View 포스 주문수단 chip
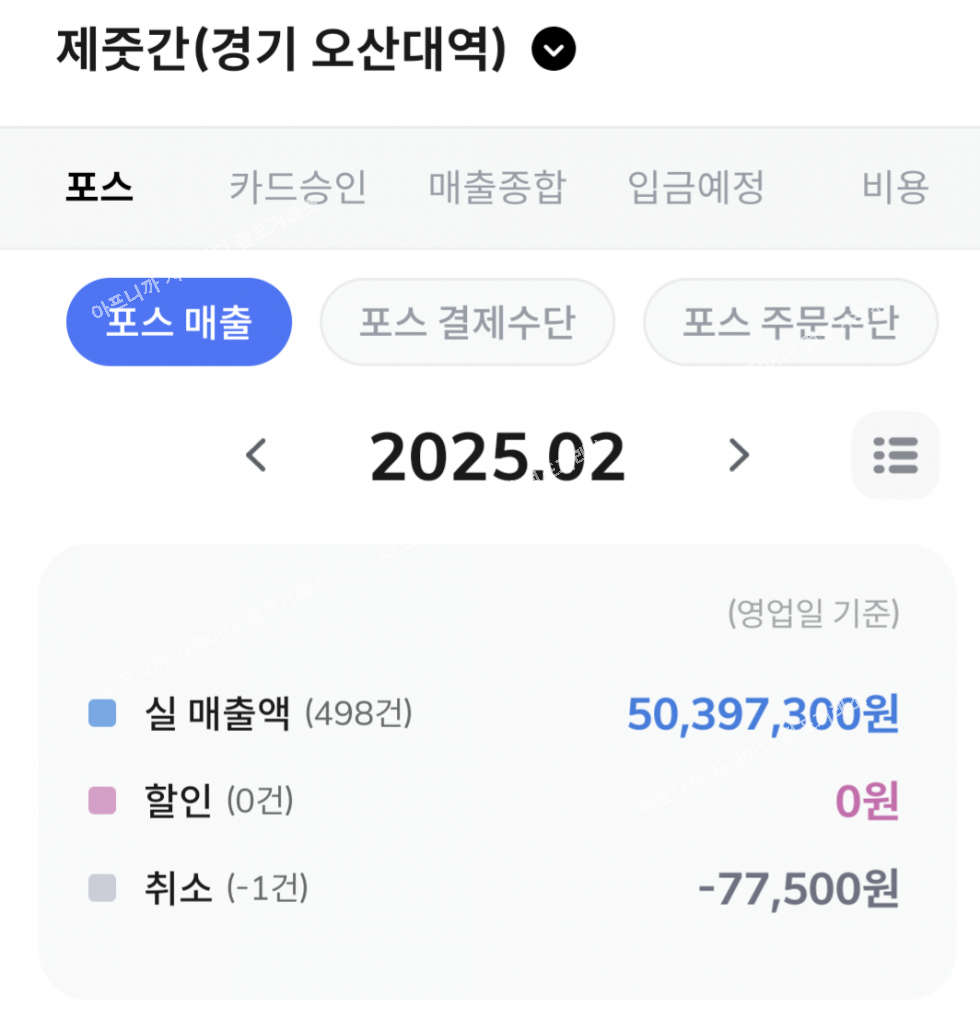The height and width of the screenshot is (1018, 980). click(790, 322)
